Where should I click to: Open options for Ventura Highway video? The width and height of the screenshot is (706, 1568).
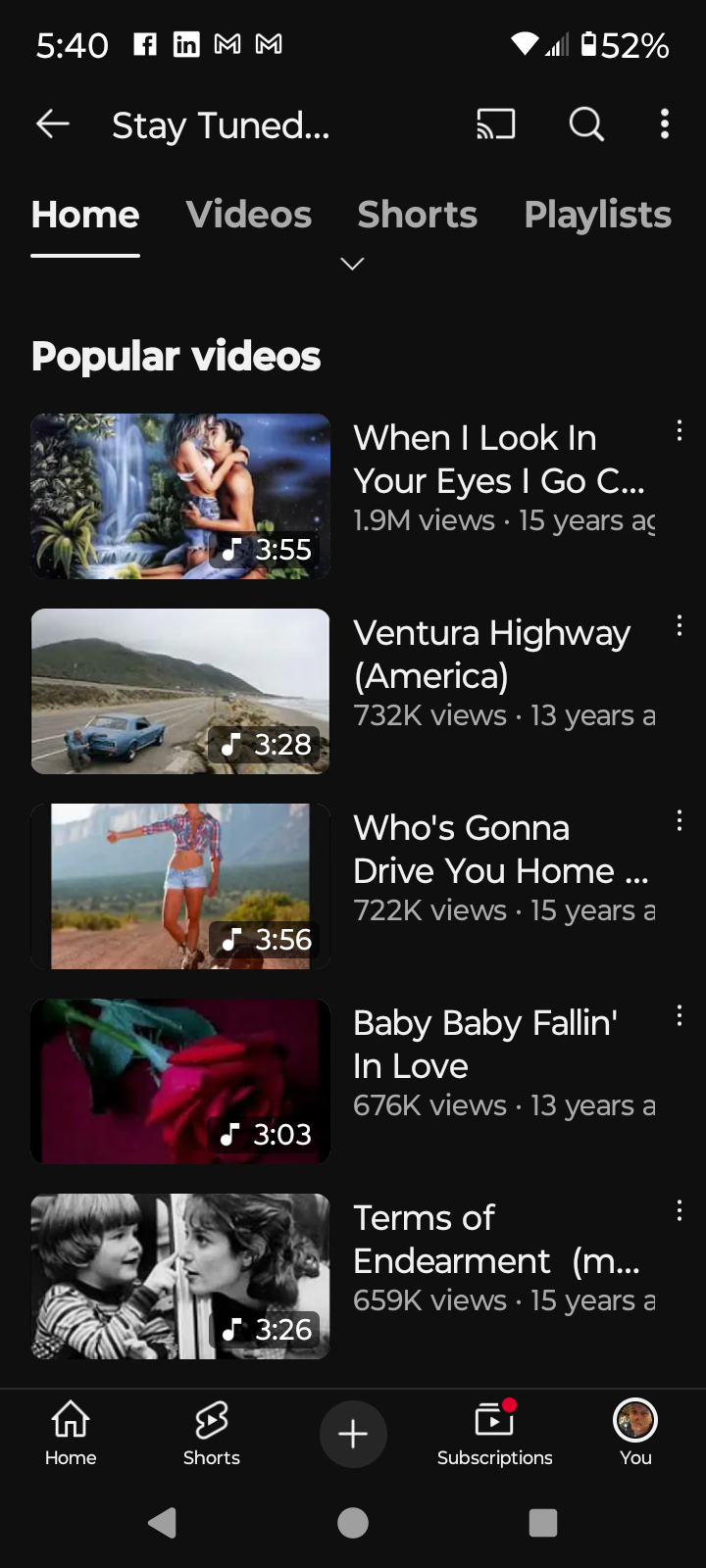[x=679, y=626]
